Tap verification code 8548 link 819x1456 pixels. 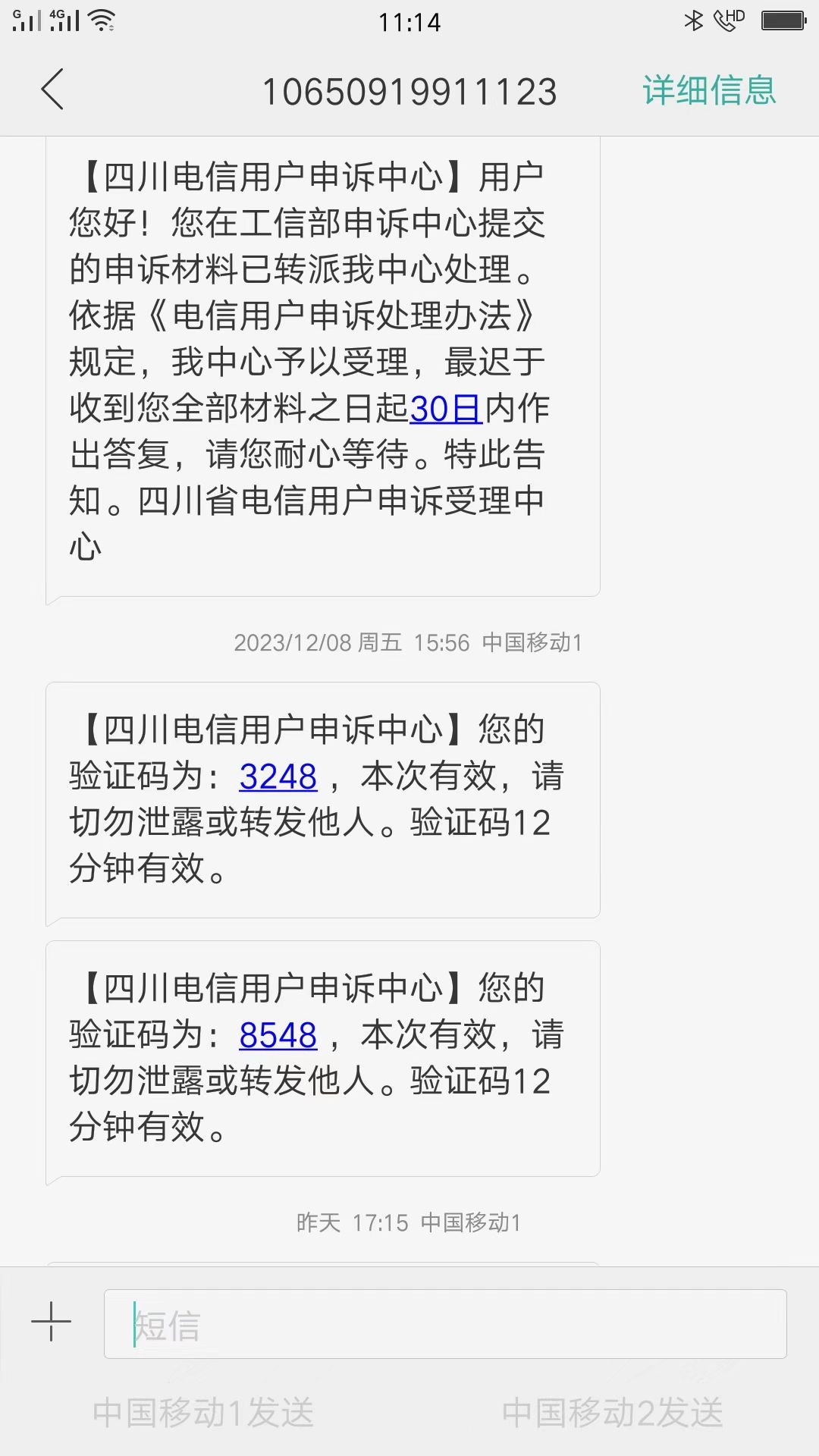pos(278,1035)
